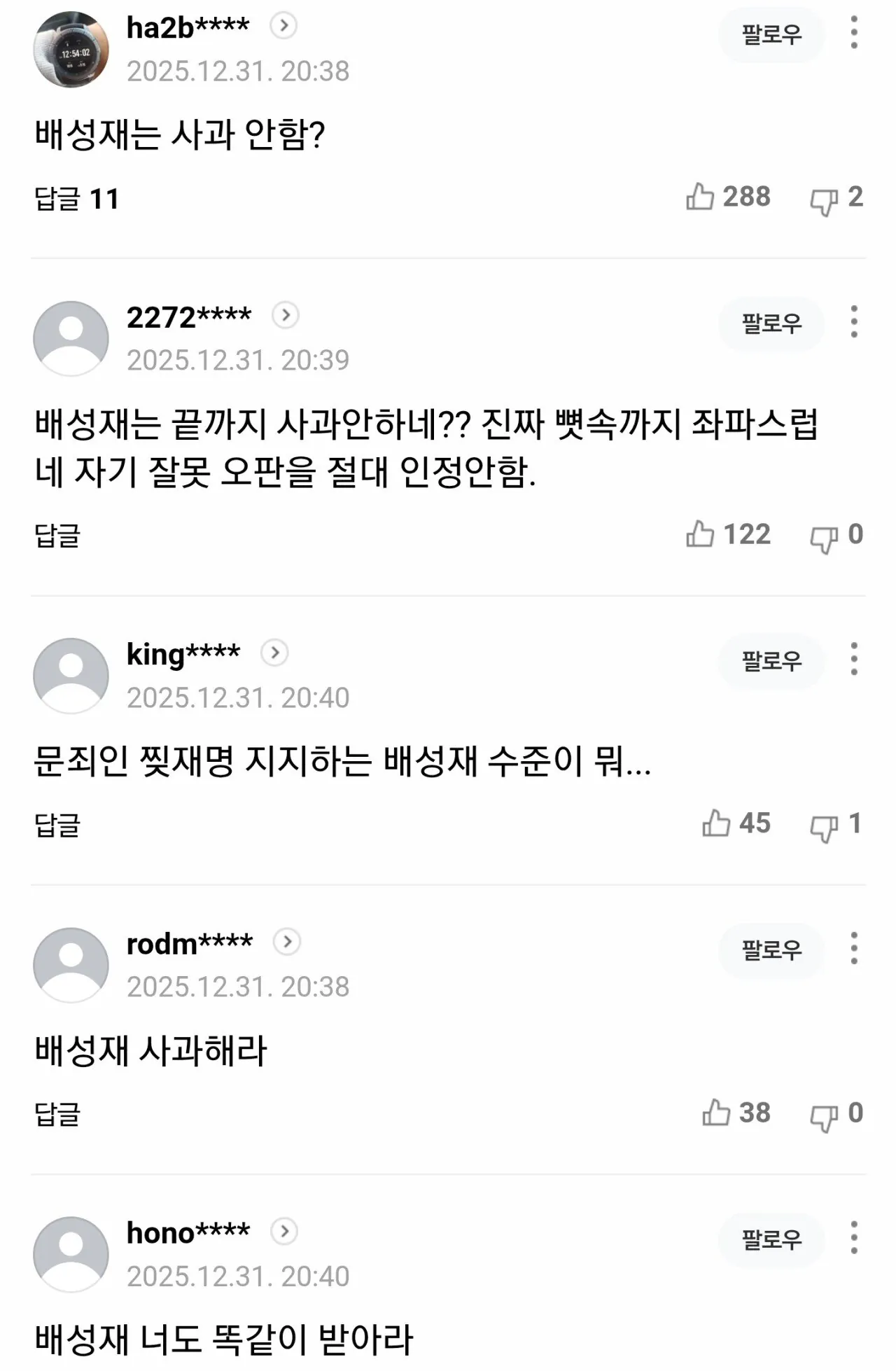Image resolution: width=896 pixels, height=1371 pixels.
Task: Like the comment by ha2b****
Action: tap(700, 197)
